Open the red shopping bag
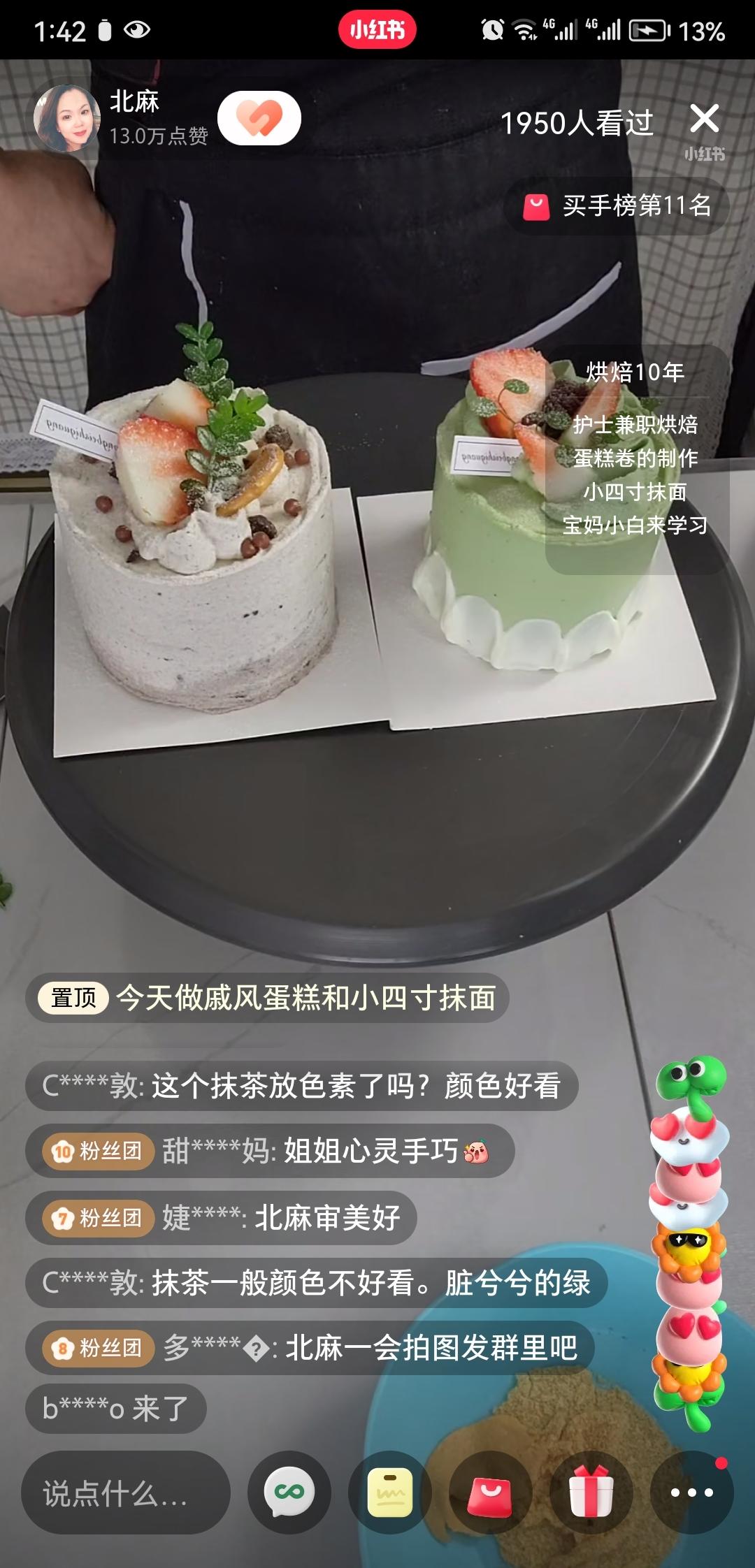 [490, 1493]
